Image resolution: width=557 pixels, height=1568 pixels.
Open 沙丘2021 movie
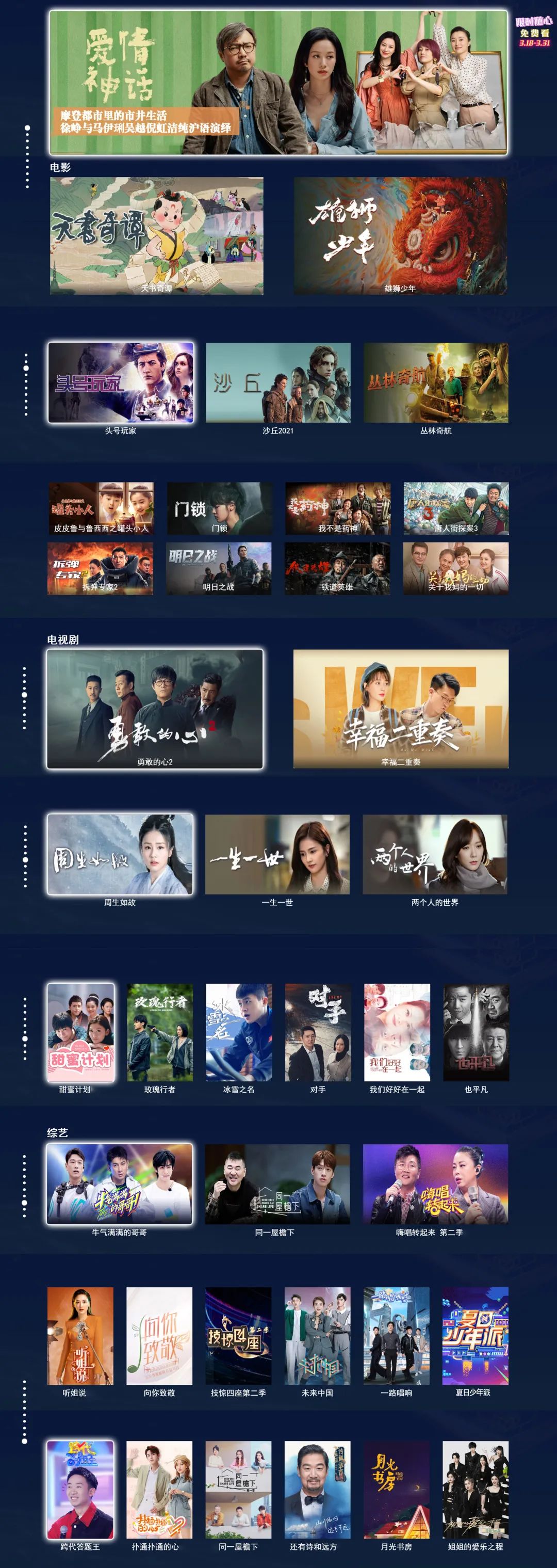point(278,382)
